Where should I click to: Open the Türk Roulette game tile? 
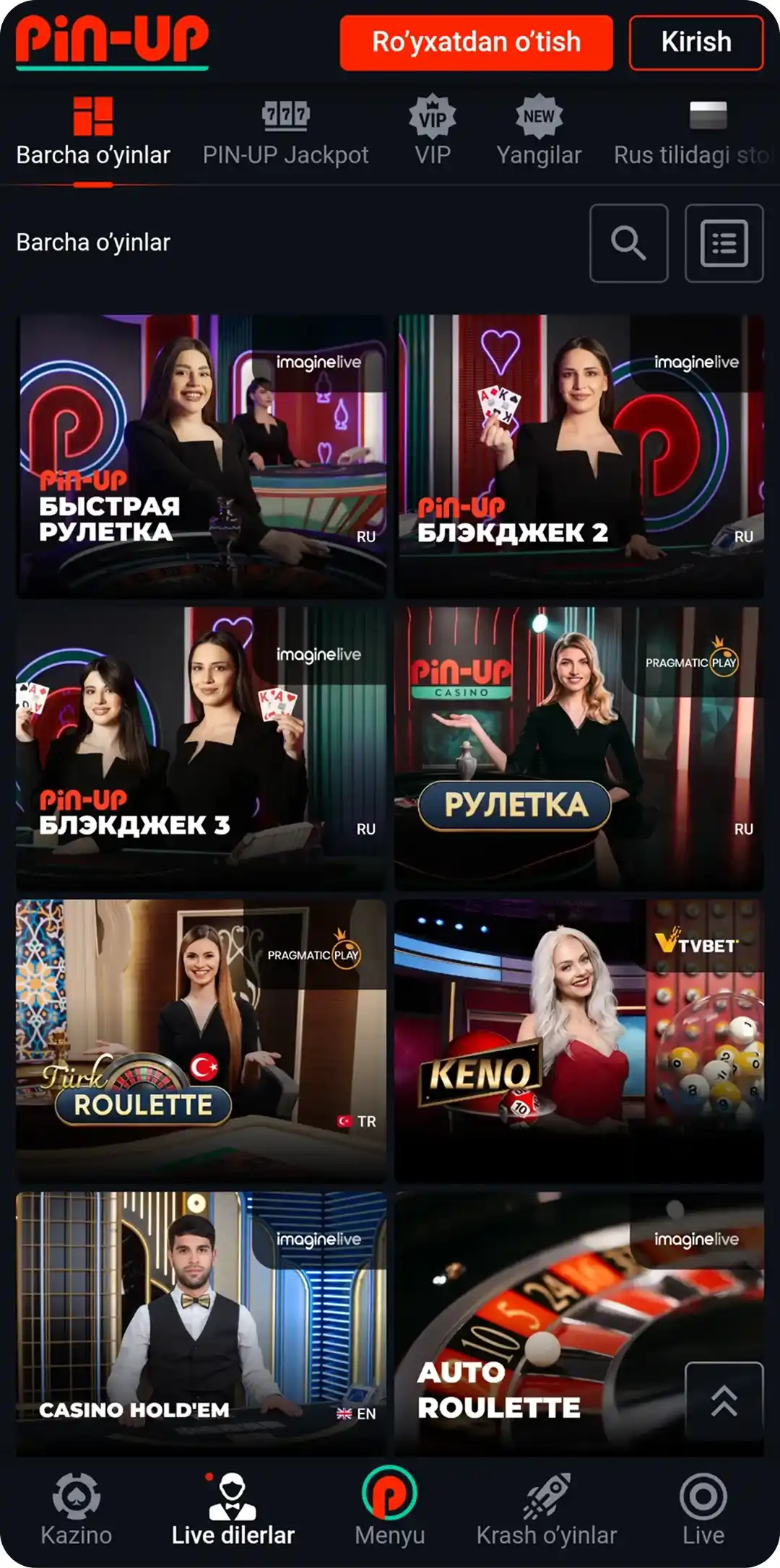click(201, 1040)
